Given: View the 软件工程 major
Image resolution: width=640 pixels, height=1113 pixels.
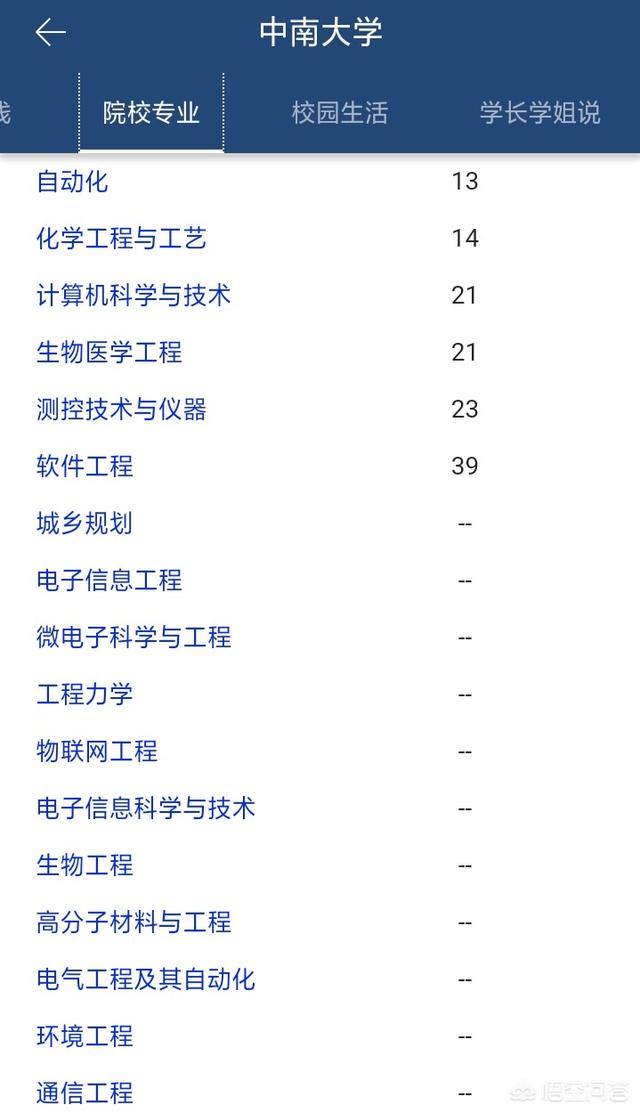Looking at the screenshot, I should pos(84,467).
